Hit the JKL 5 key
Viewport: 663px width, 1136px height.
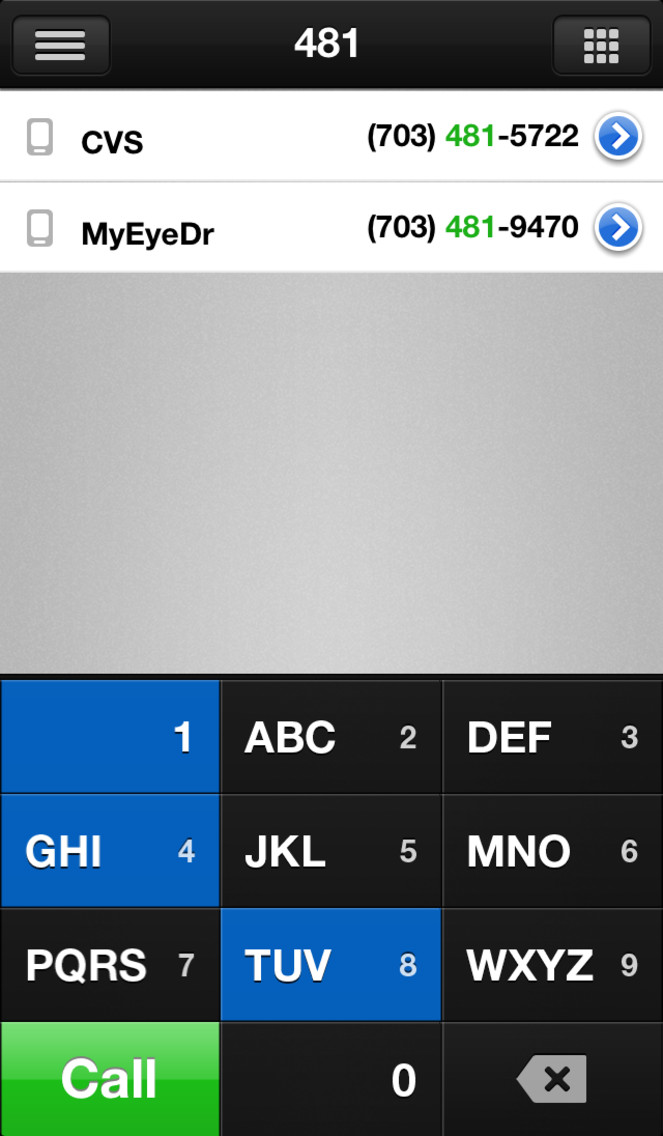tap(331, 851)
